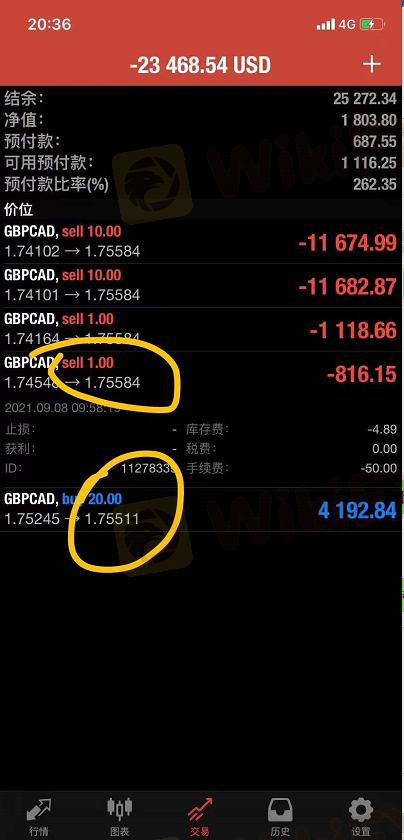Open the GBPCAD sell position losing 11 674.99
Screen dimensions: 404x840
click(x=202, y=242)
